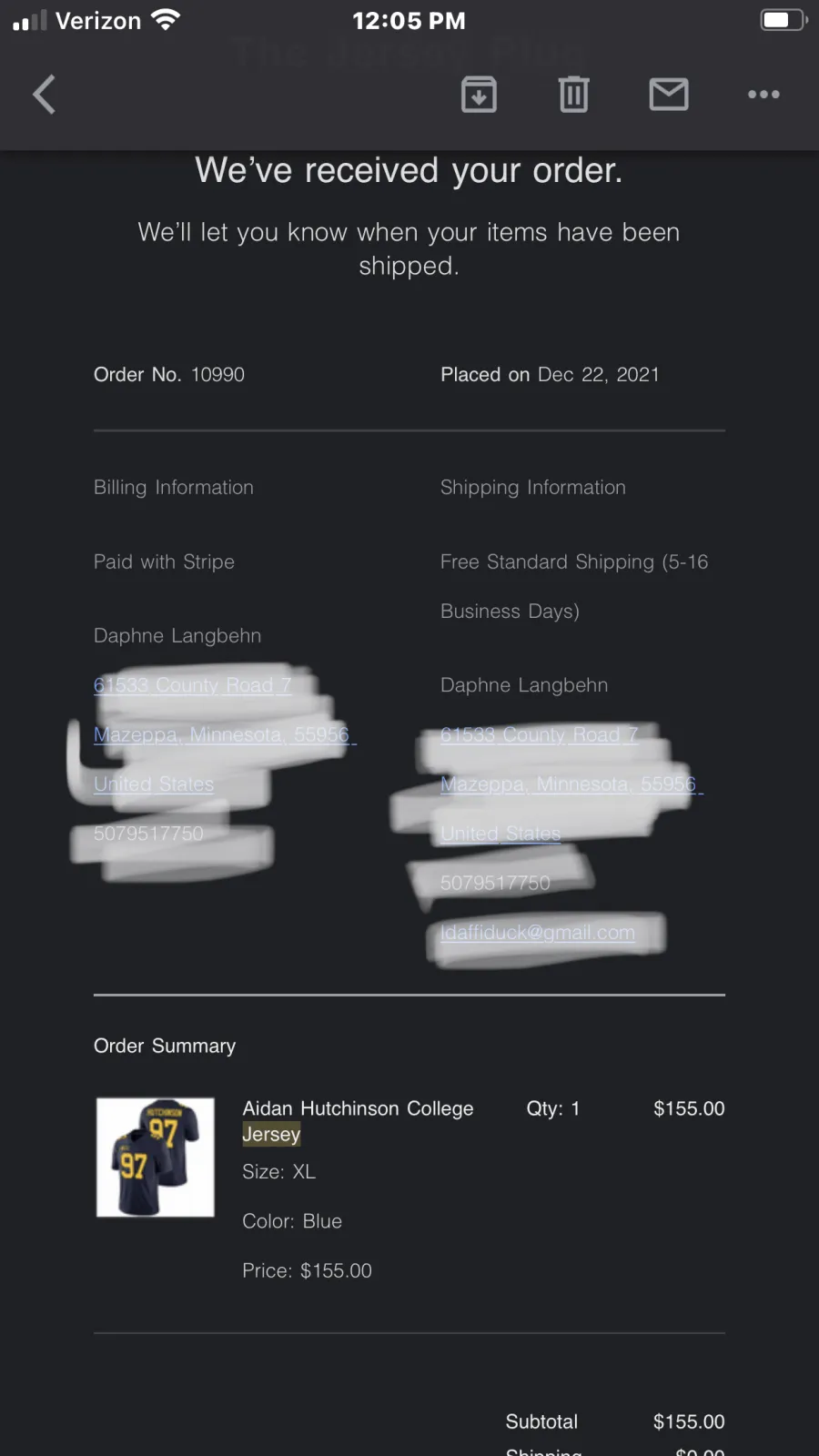Image resolution: width=819 pixels, height=1456 pixels.
Task: Delete this email with trash icon
Action: (x=573, y=95)
